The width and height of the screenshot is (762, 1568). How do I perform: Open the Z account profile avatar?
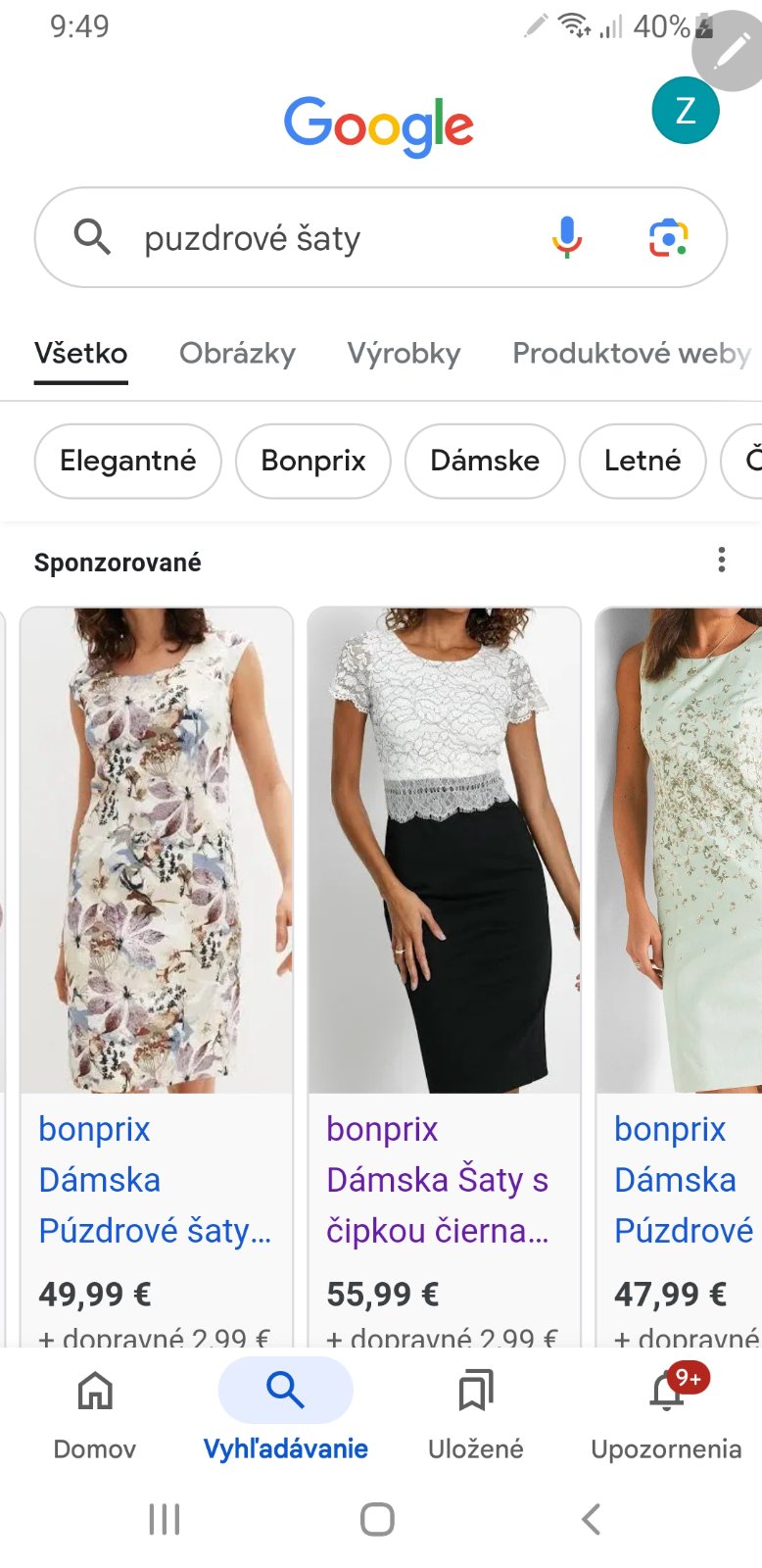click(686, 110)
